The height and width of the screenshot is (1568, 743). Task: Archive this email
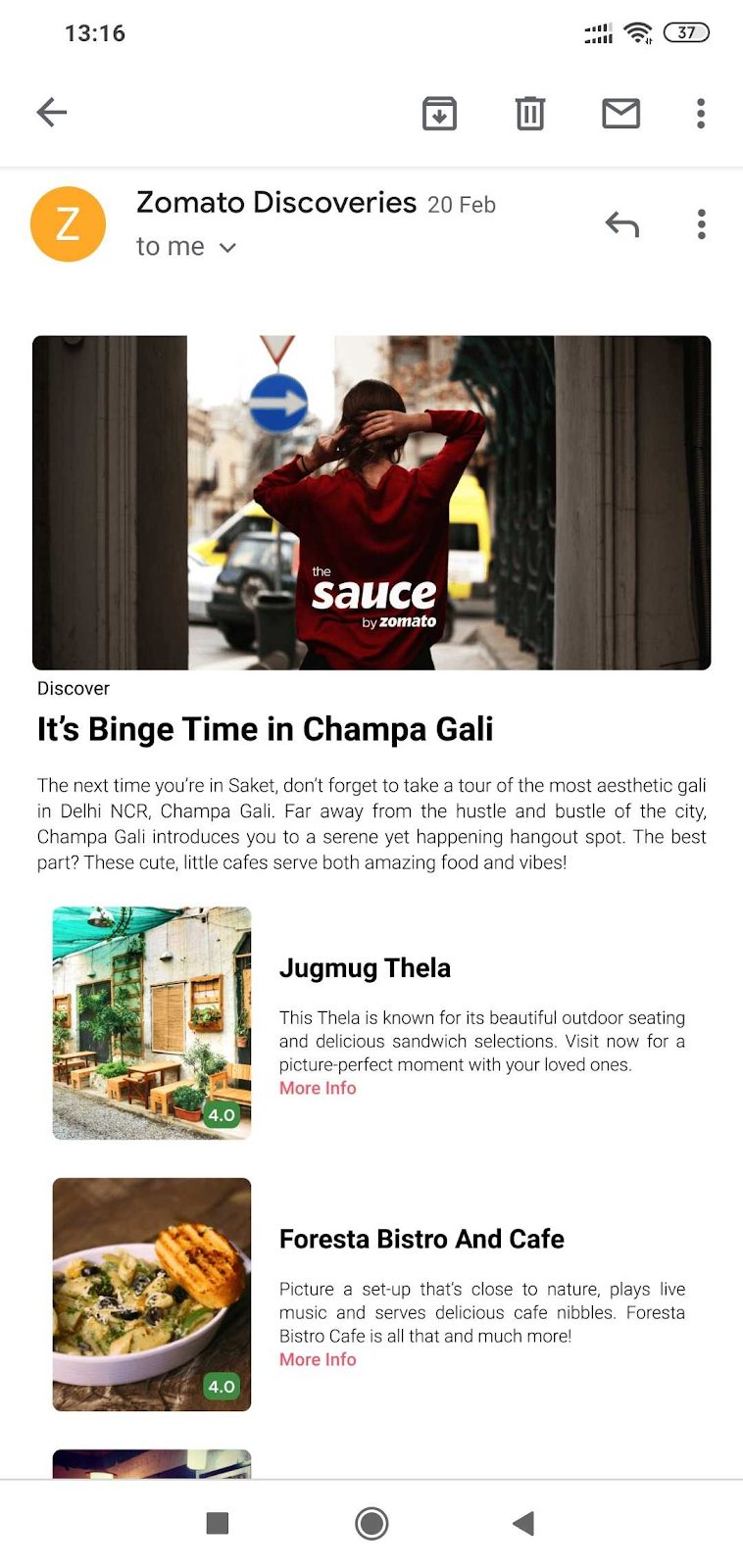coord(439,114)
